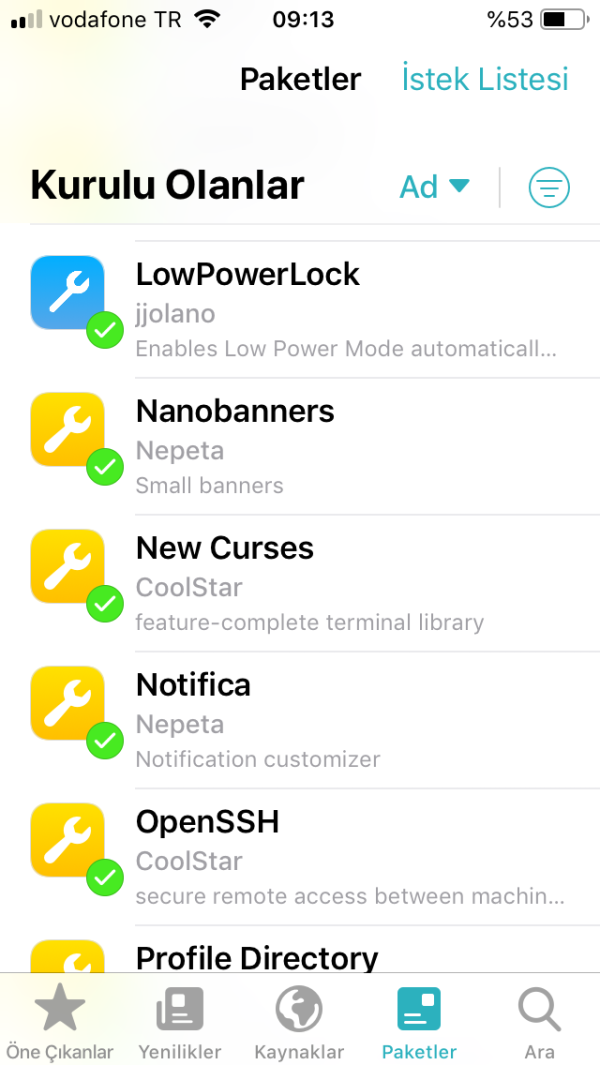Open the Notifica package
The width and height of the screenshot is (600, 1065).
pos(300,721)
